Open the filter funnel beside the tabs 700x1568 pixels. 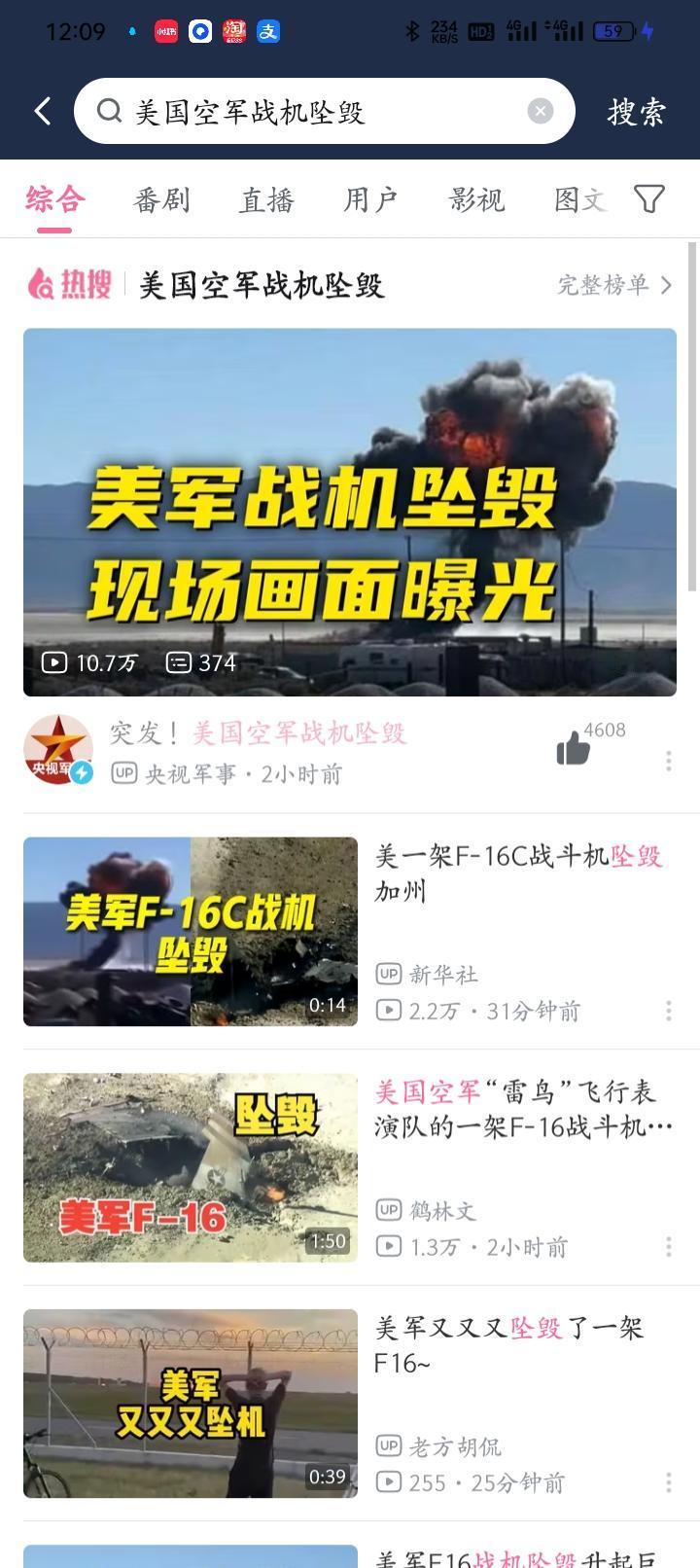(x=649, y=198)
